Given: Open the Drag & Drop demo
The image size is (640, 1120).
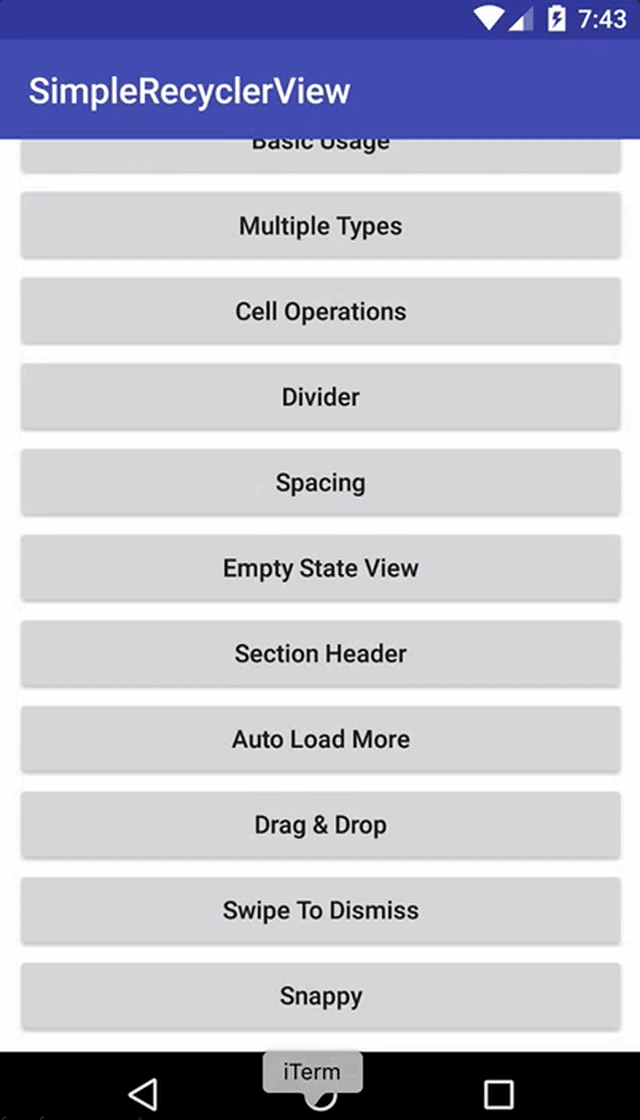Looking at the screenshot, I should (320, 825).
